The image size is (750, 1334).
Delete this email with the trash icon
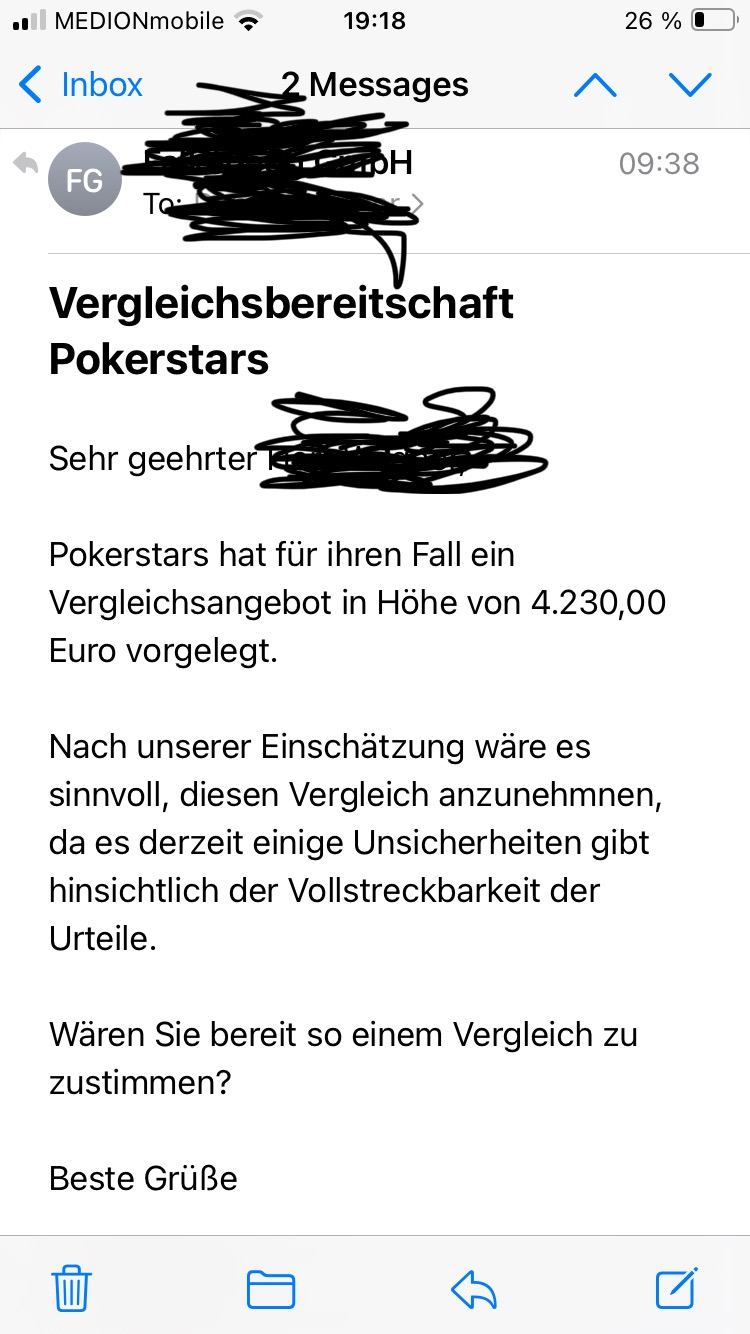[71, 1287]
